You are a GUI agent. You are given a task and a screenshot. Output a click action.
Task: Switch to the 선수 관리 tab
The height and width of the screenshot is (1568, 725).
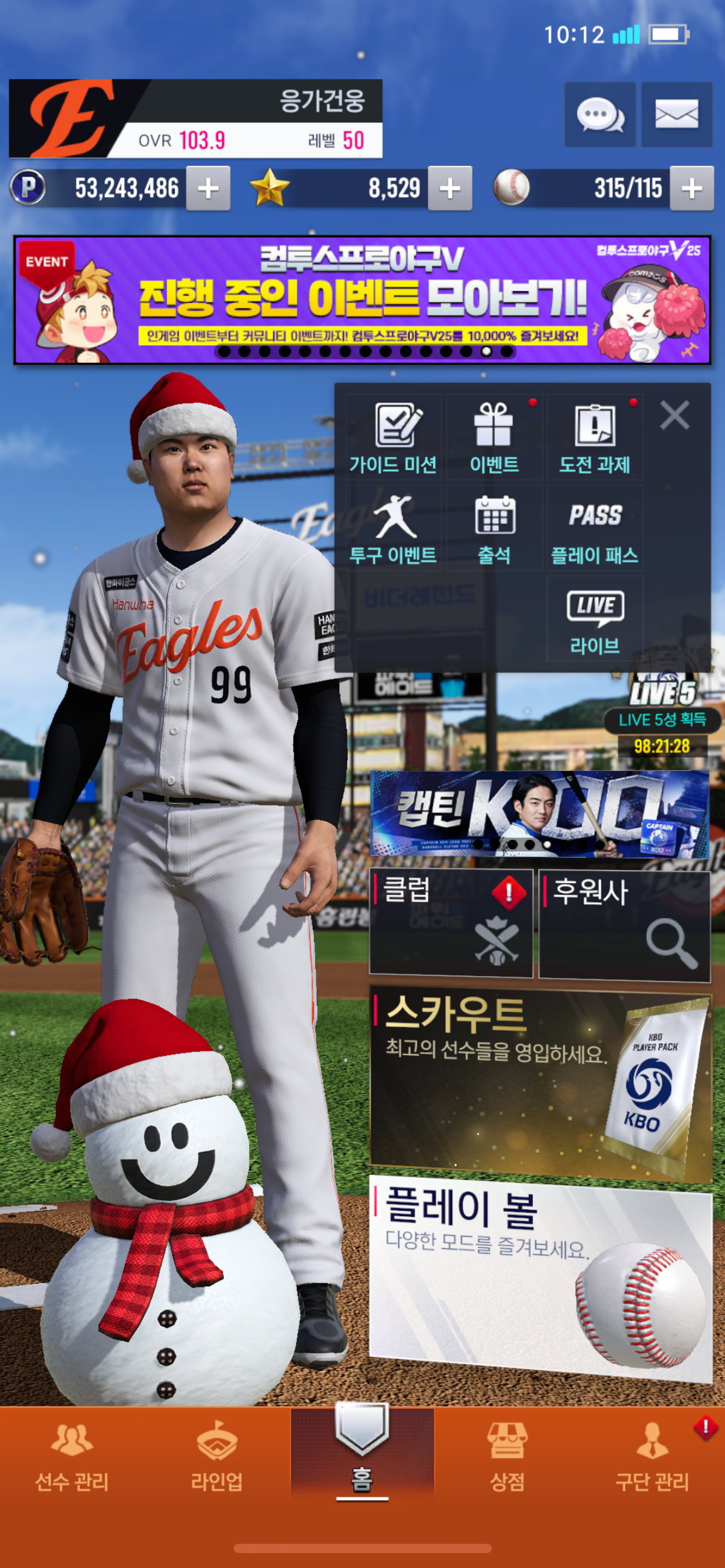[x=72, y=1455]
